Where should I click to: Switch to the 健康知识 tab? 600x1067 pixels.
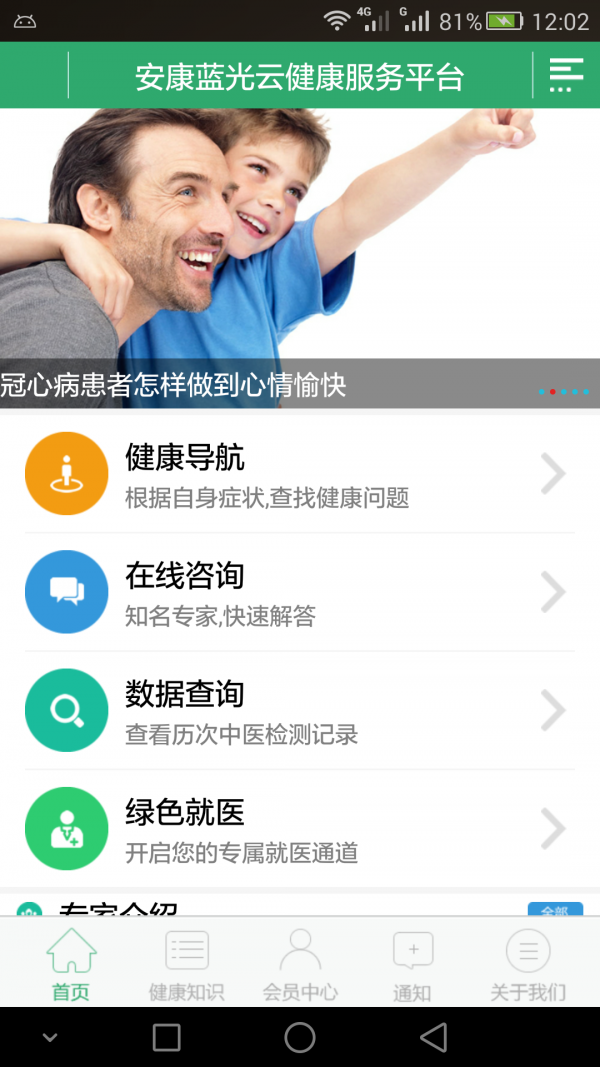click(x=186, y=964)
